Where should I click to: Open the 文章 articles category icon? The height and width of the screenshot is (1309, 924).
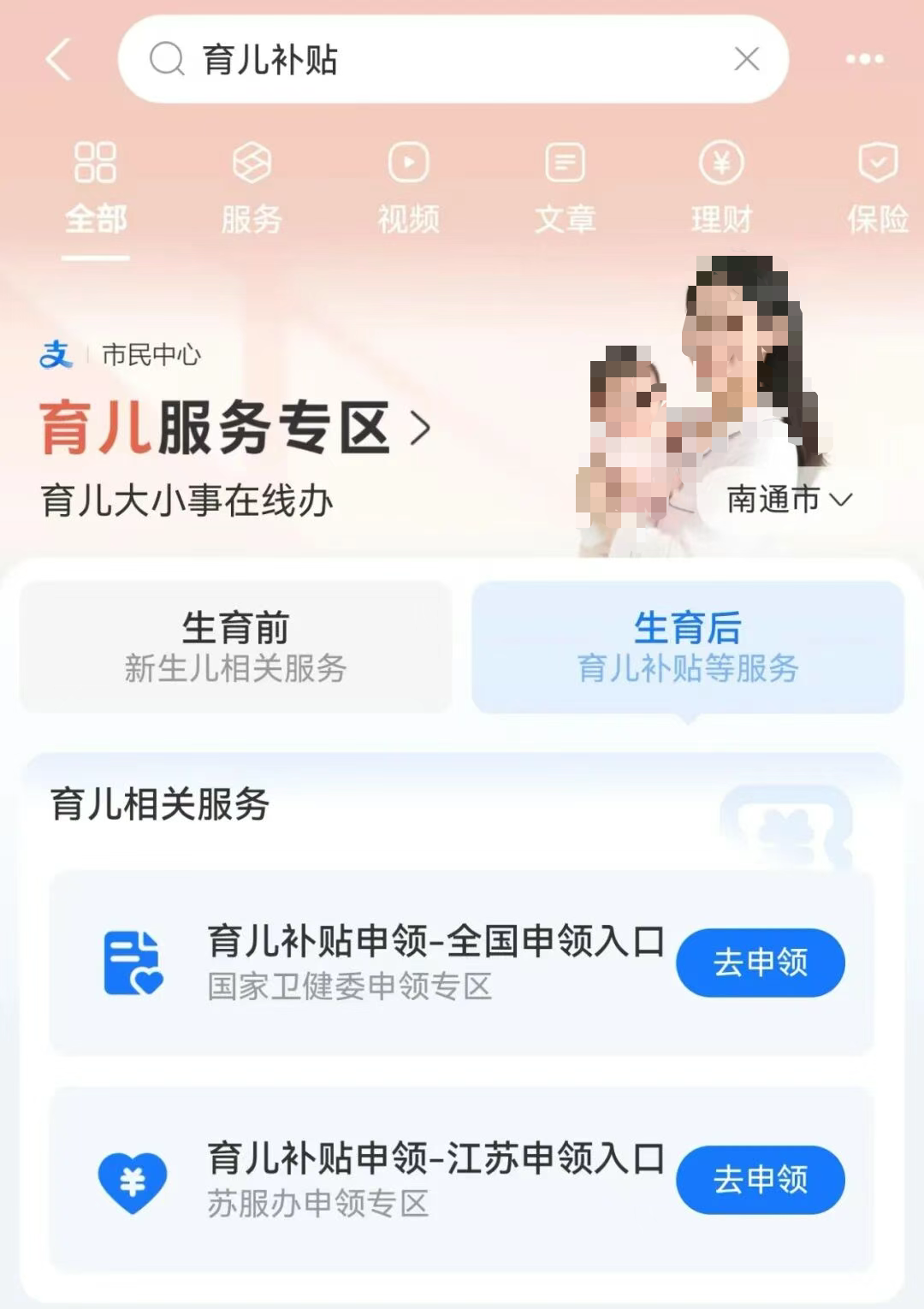tap(563, 163)
